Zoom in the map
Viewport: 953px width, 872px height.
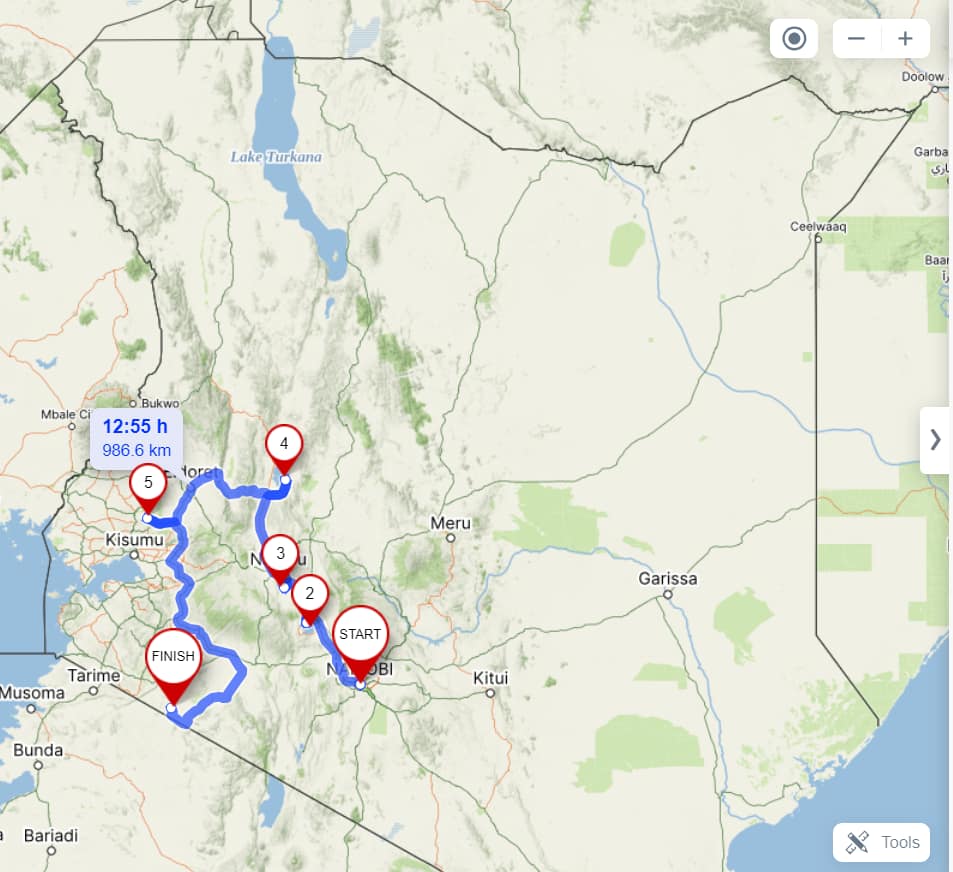coord(905,39)
